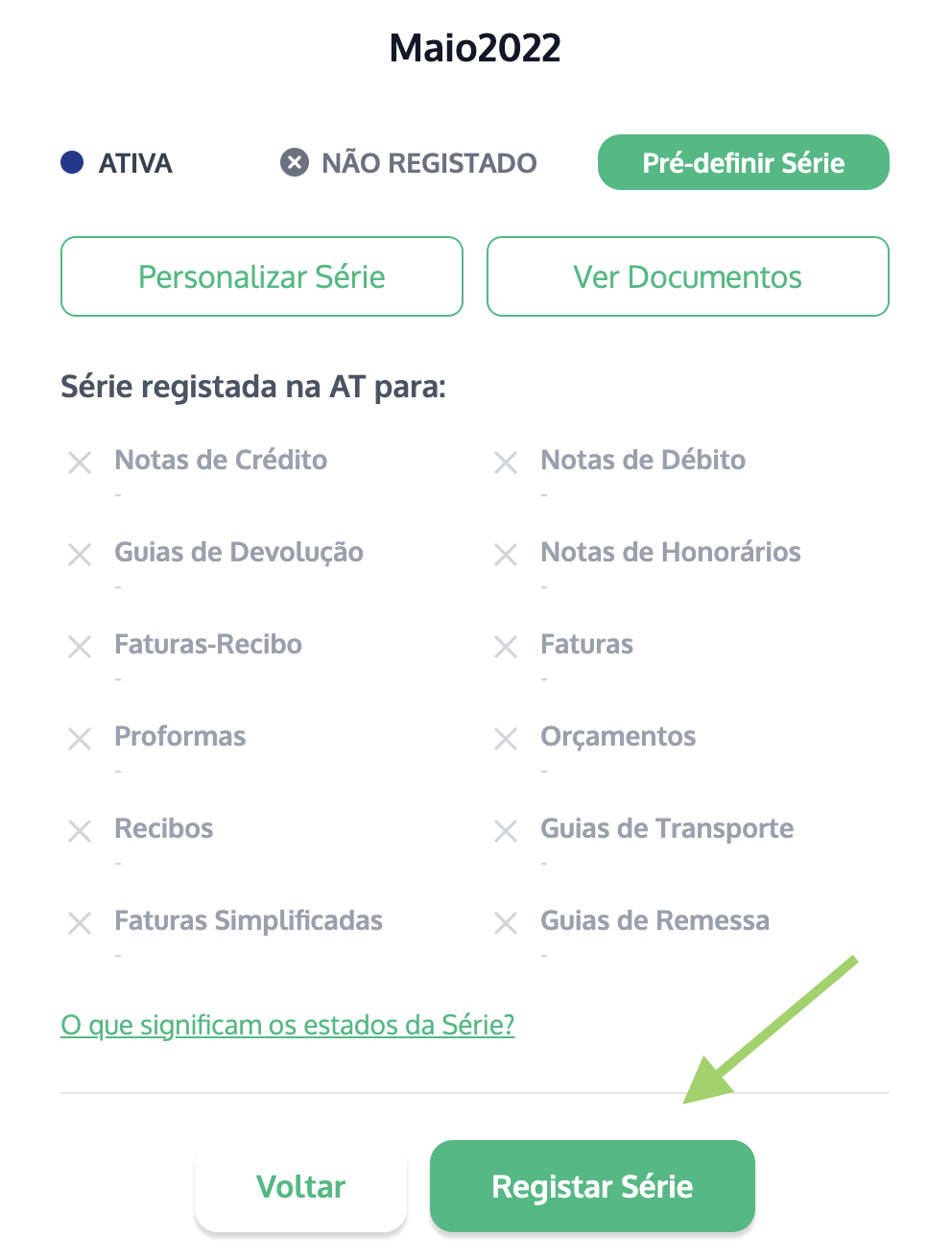
Task: Select Registar Série to register
Action: pyautogui.click(x=592, y=1187)
